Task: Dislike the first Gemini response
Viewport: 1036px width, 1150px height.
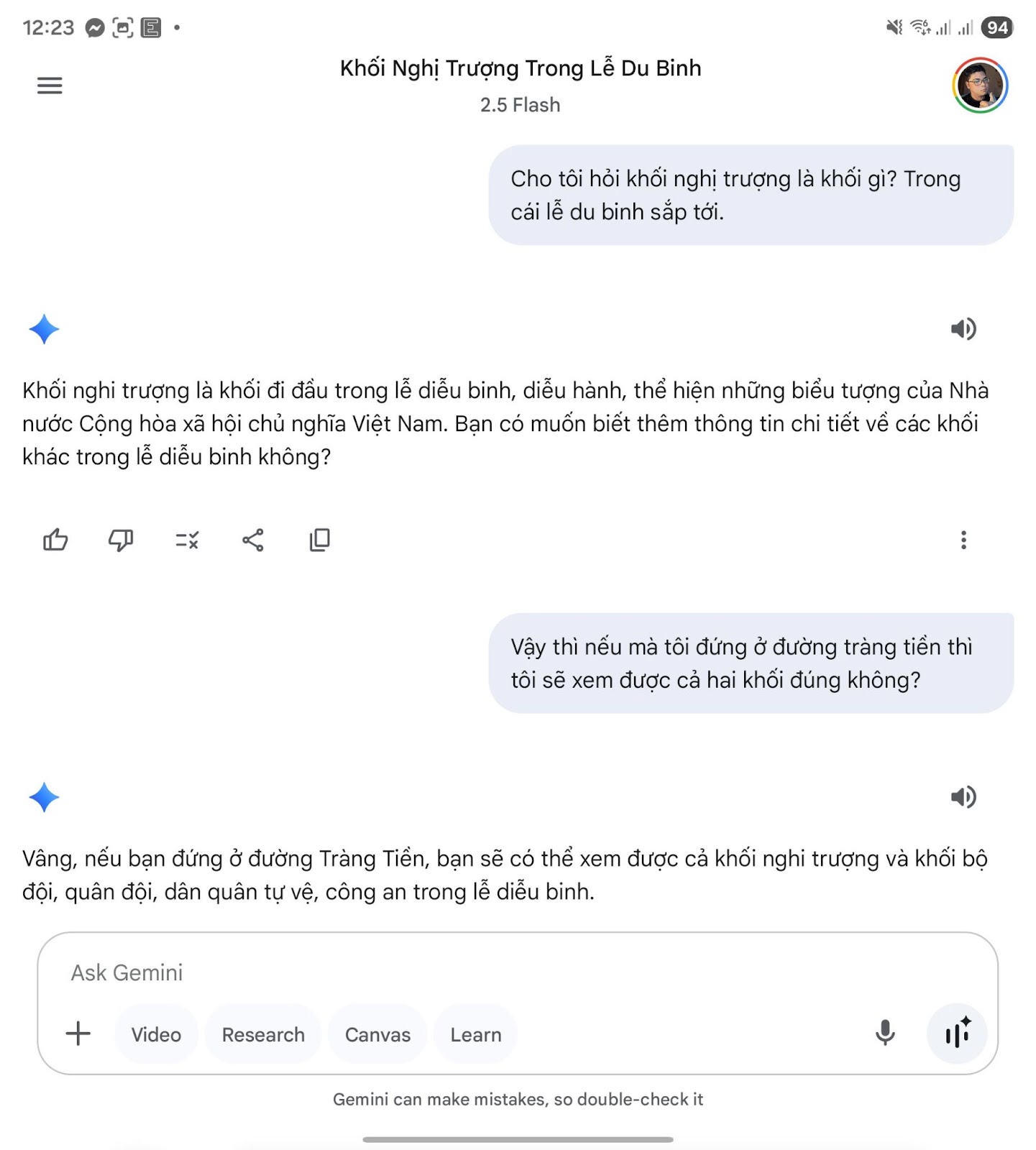Action: [121, 540]
